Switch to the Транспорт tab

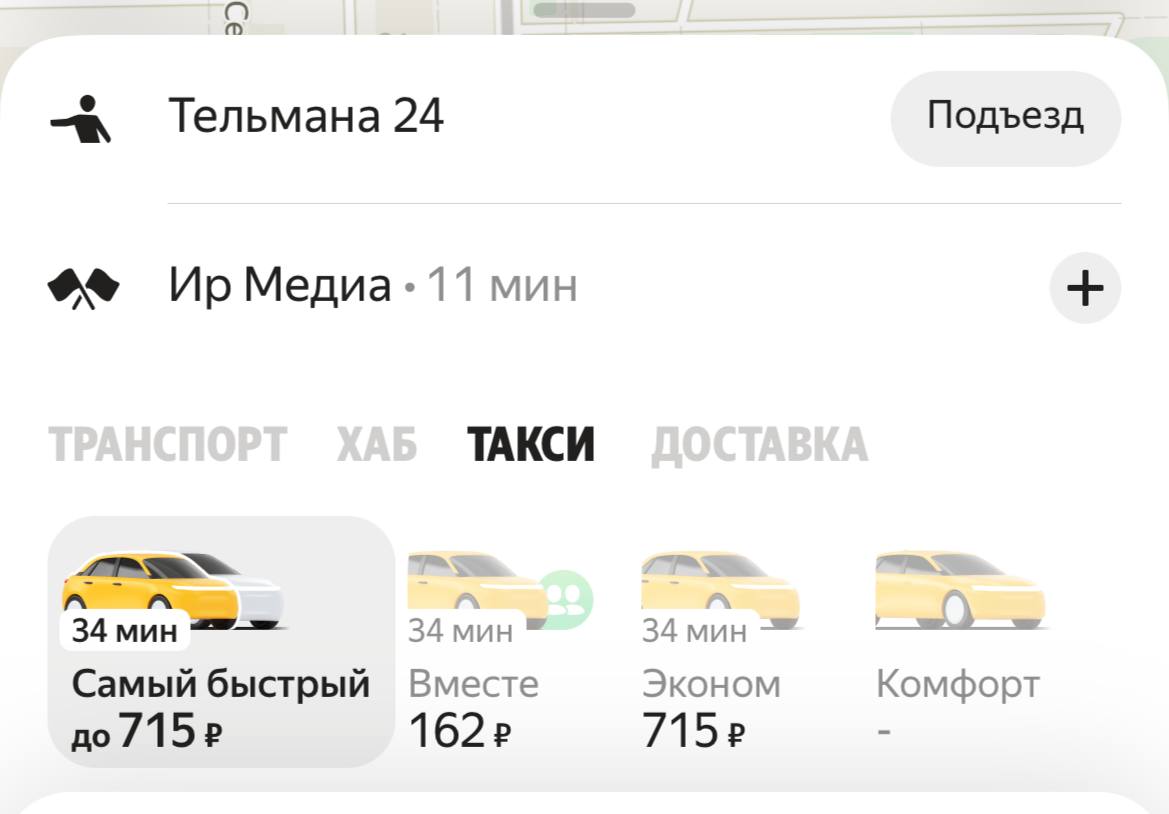point(167,445)
